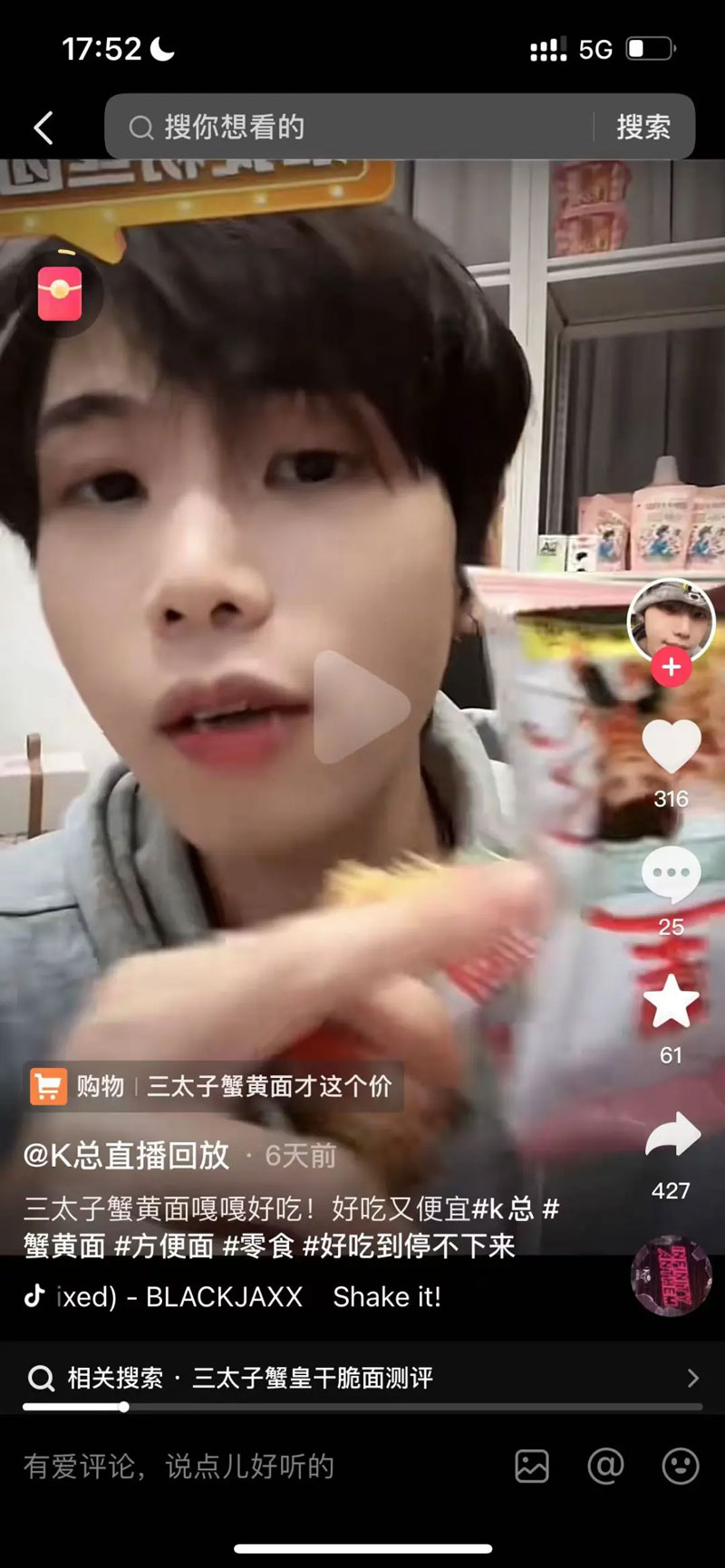The height and width of the screenshot is (1568, 725).
Task: Follow the creator with the red plus
Action: 671,668
